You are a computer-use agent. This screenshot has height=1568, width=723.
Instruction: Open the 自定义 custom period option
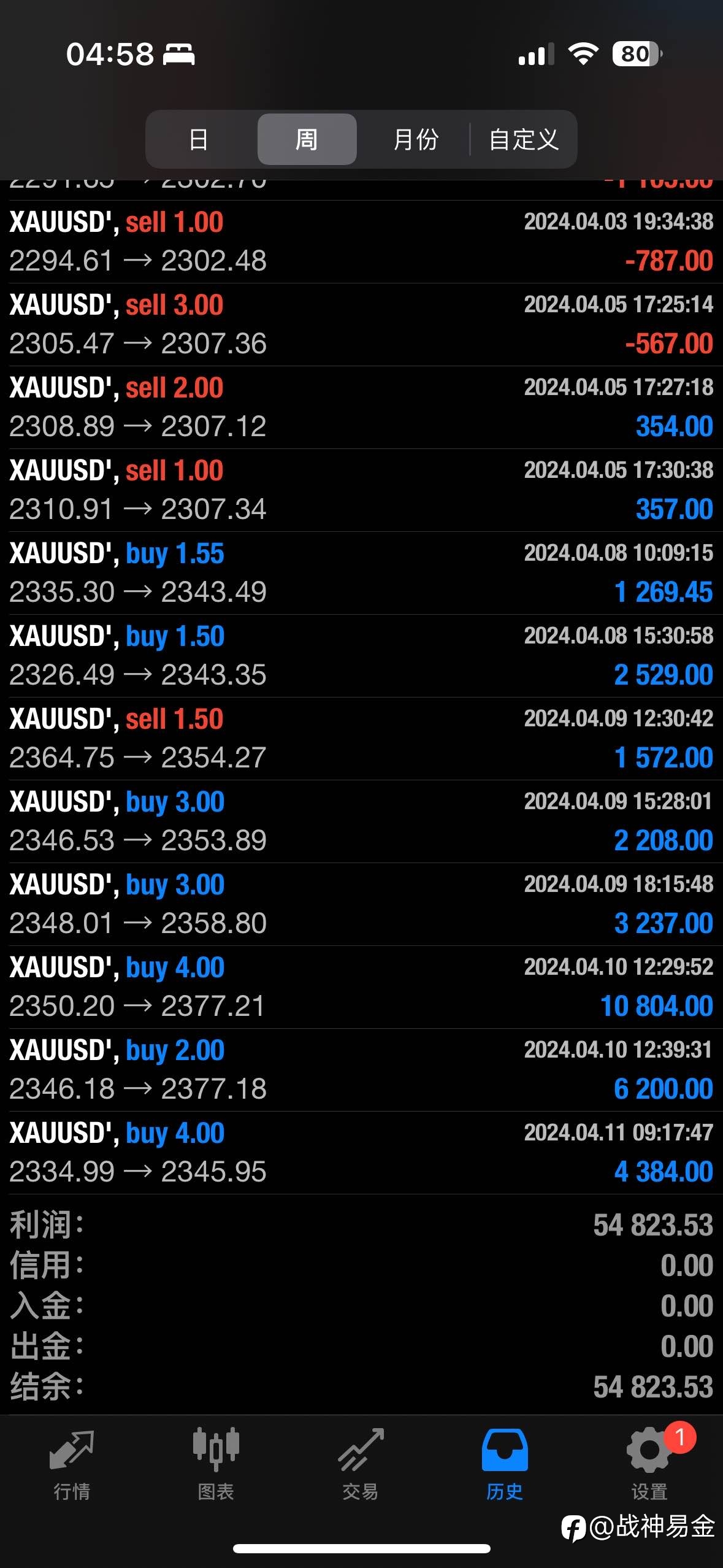[524, 139]
